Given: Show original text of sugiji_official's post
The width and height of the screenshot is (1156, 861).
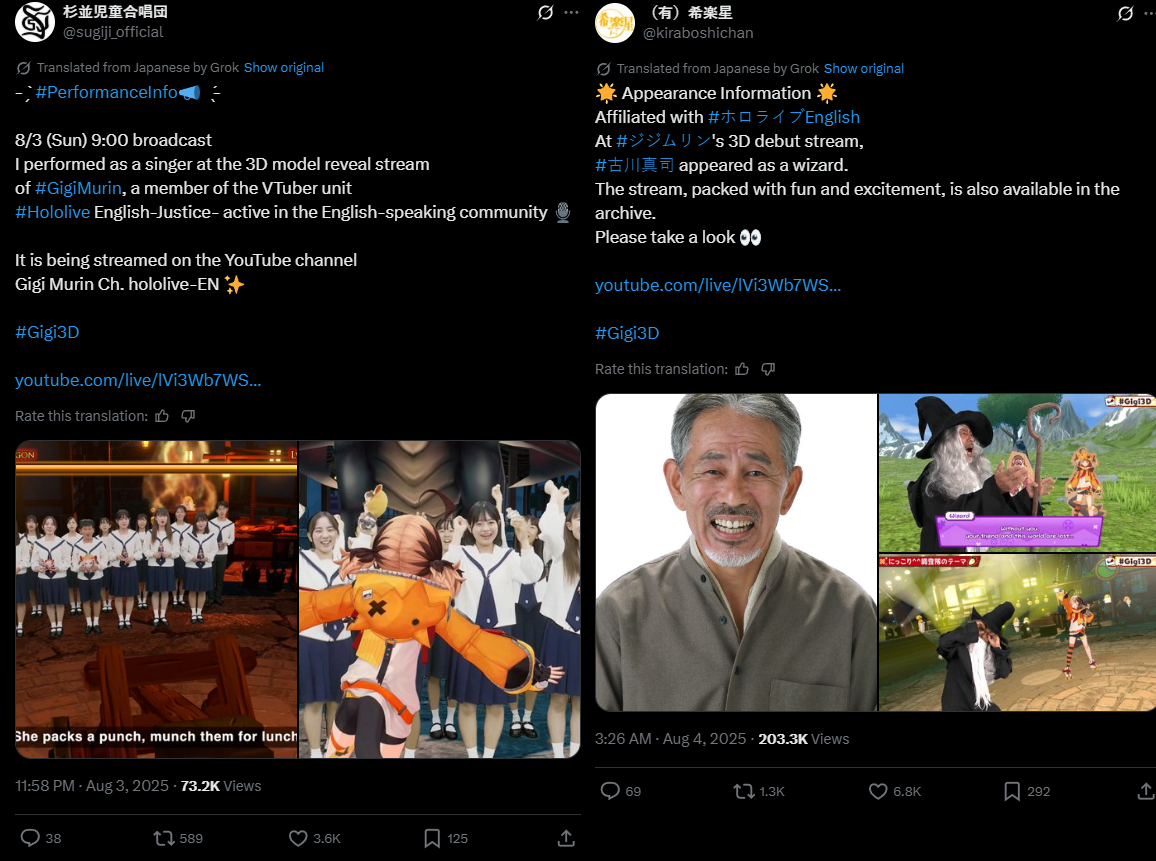Looking at the screenshot, I should click(x=283, y=68).
